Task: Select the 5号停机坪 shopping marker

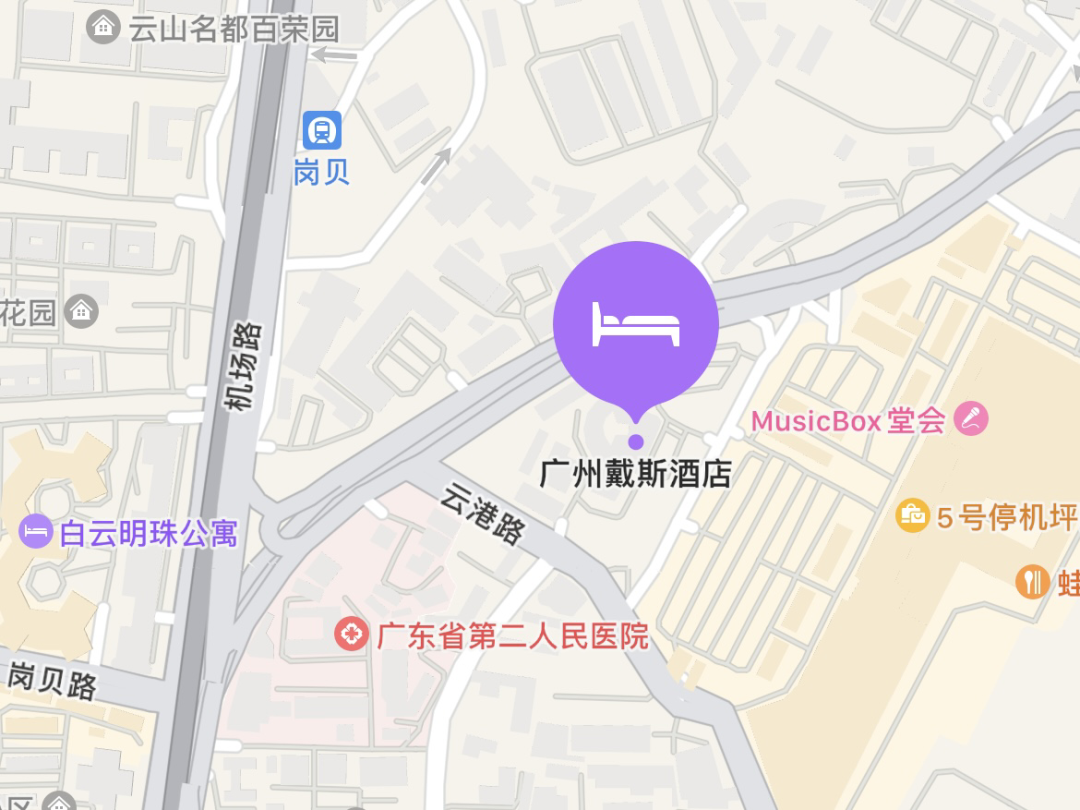Action: [x=912, y=516]
